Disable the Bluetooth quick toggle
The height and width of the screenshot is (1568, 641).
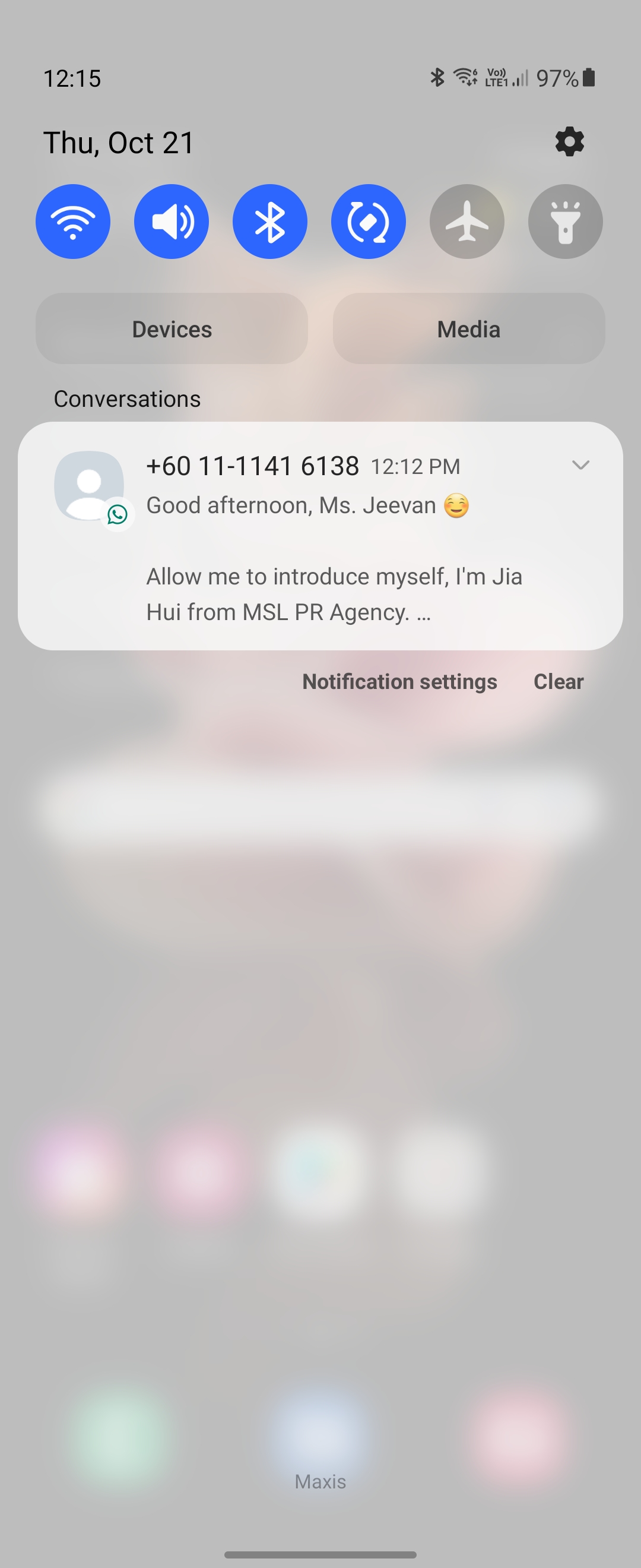click(270, 222)
